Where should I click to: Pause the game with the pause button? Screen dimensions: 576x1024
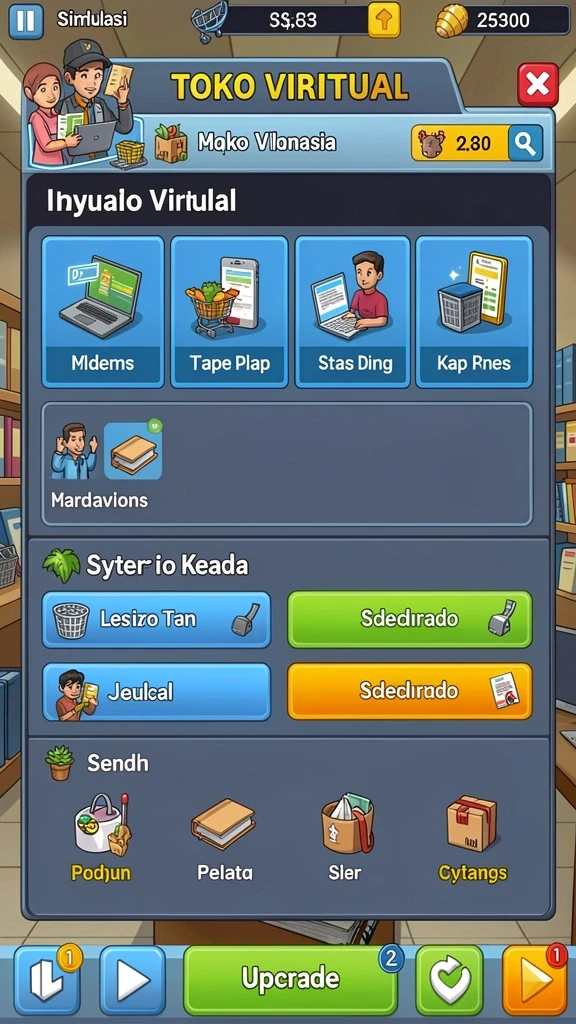pos(25,20)
